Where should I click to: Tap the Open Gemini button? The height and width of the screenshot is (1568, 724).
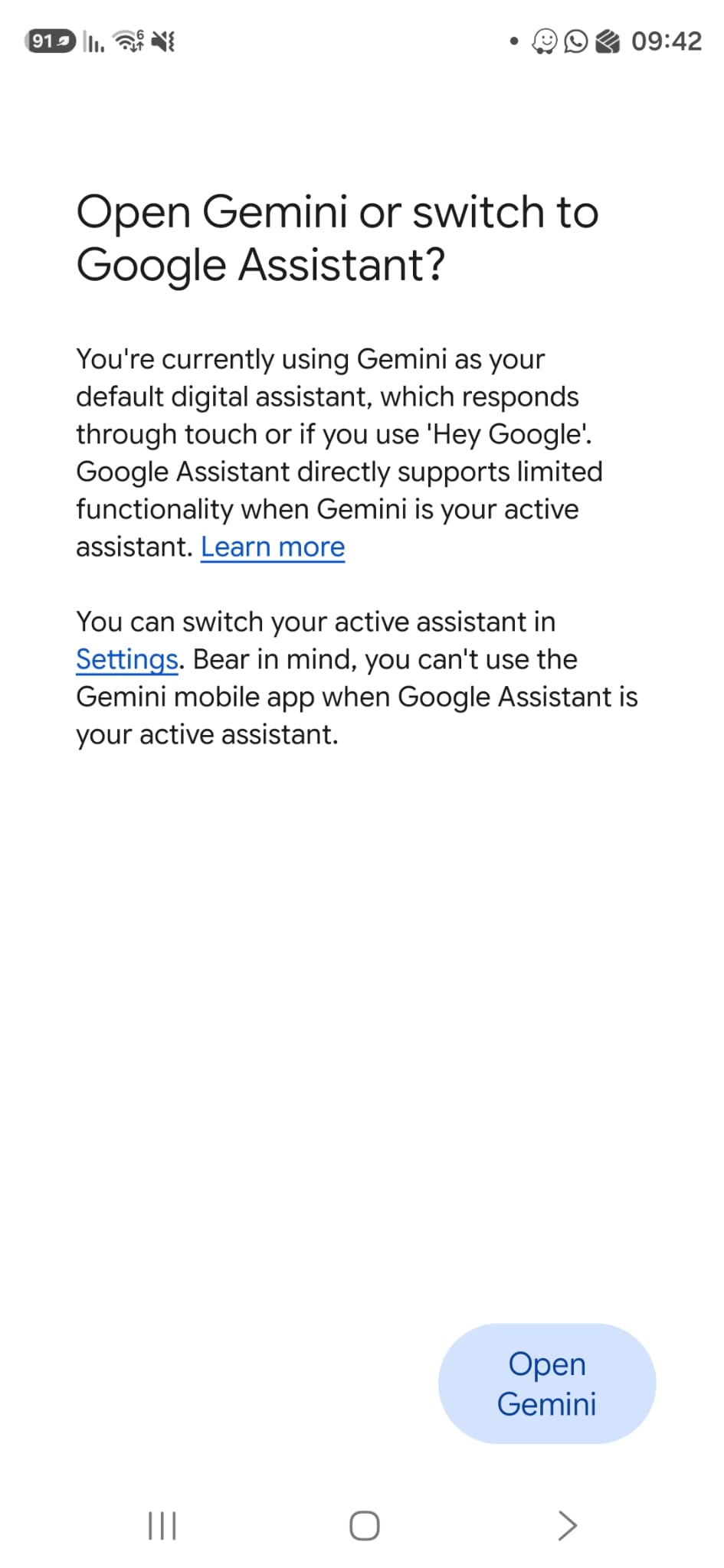tap(546, 1383)
